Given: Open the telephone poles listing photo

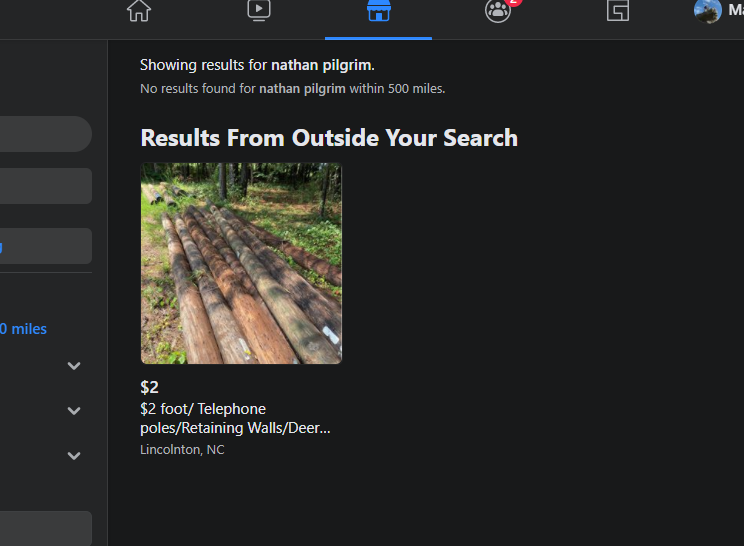Looking at the screenshot, I should coord(241,263).
